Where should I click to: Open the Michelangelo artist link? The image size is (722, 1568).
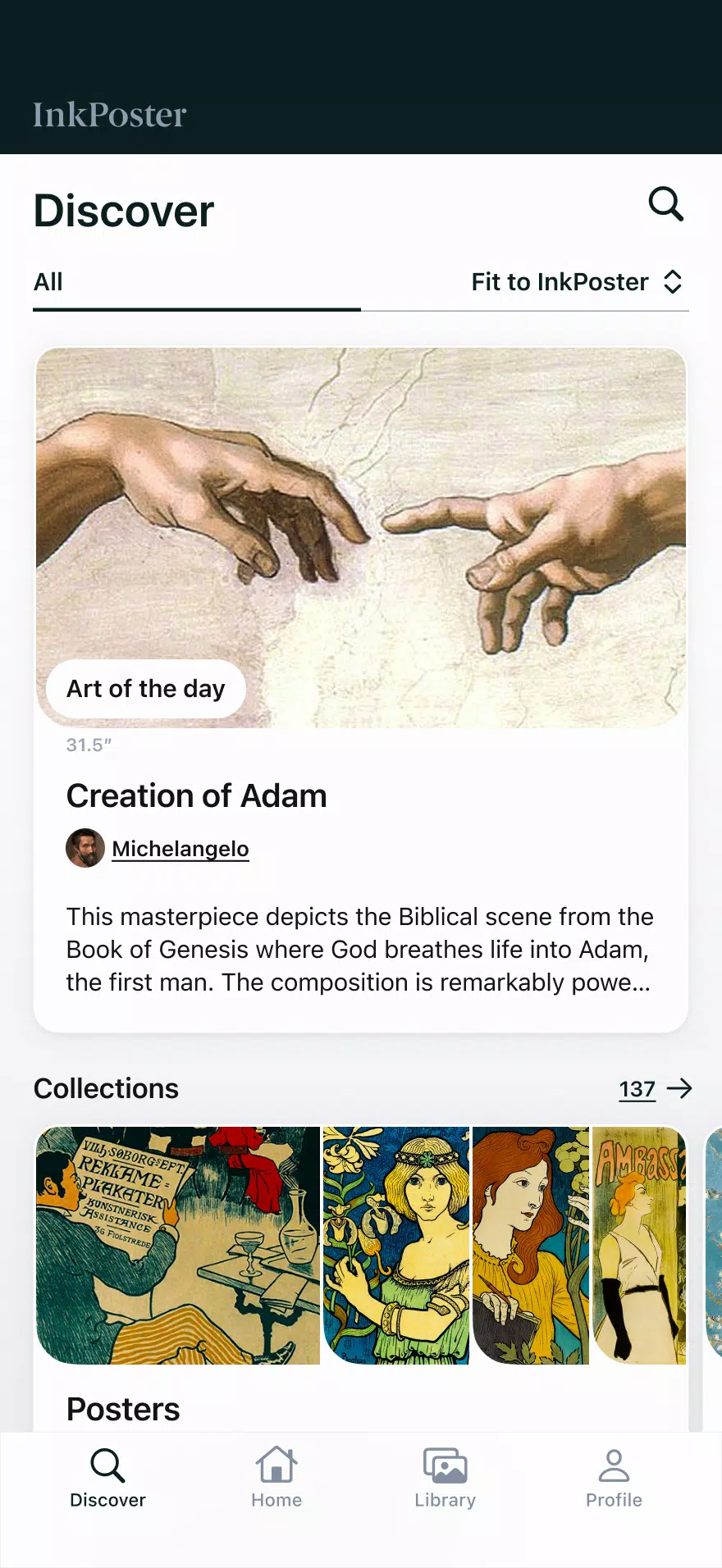(180, 849)
